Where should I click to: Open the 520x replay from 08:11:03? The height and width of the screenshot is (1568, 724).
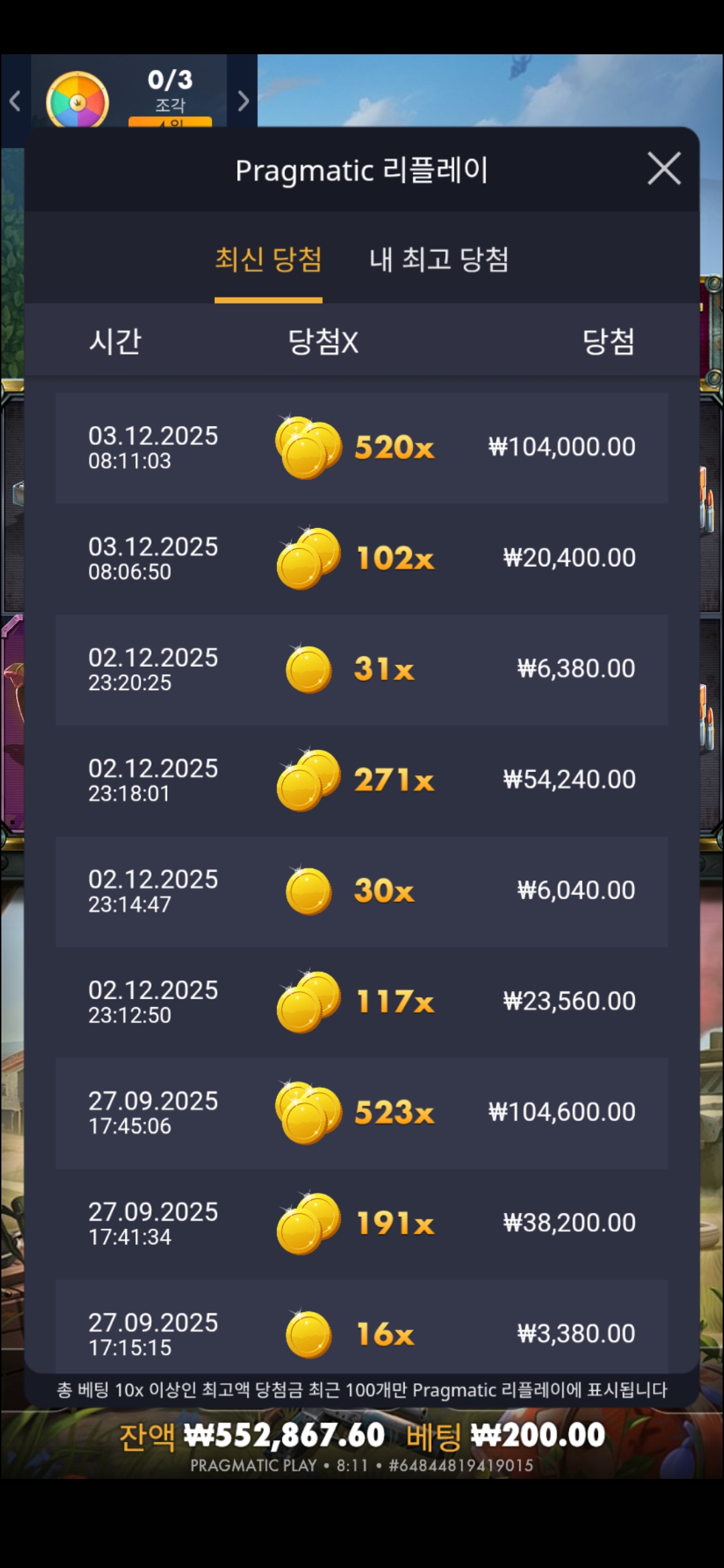tap(361, 448)
